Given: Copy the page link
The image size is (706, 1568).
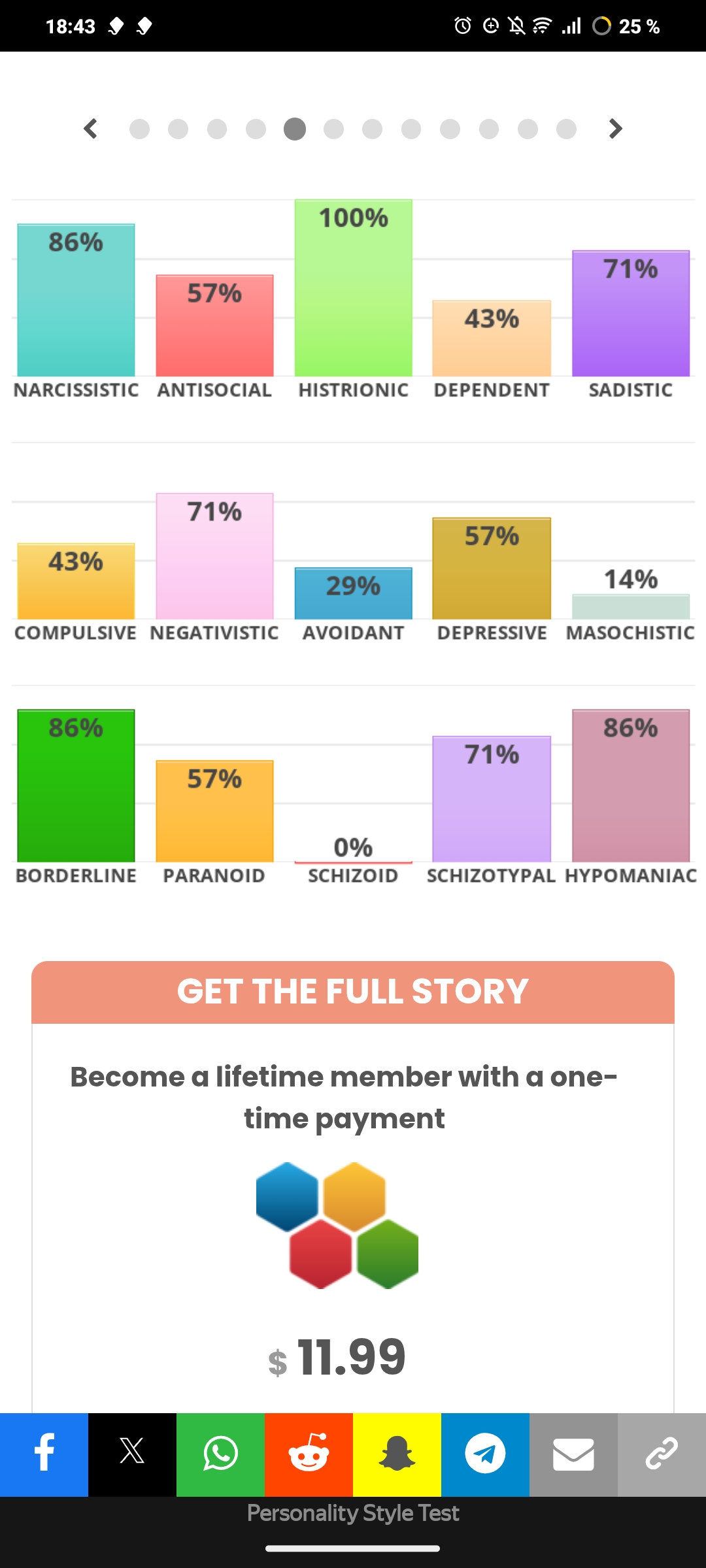Looking at the screenshot, I should (662, 1454).
